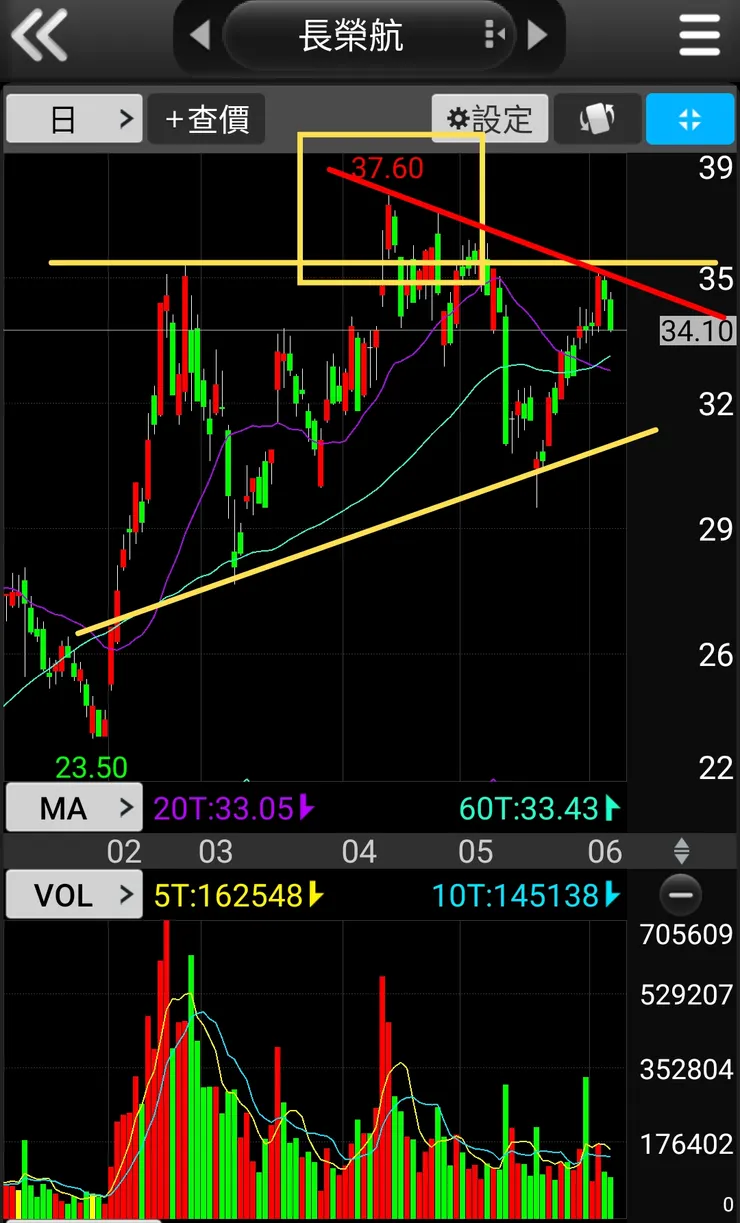Go back with the double-arrow icon
Screen dimensions: 740x1223
click(40, 36)
